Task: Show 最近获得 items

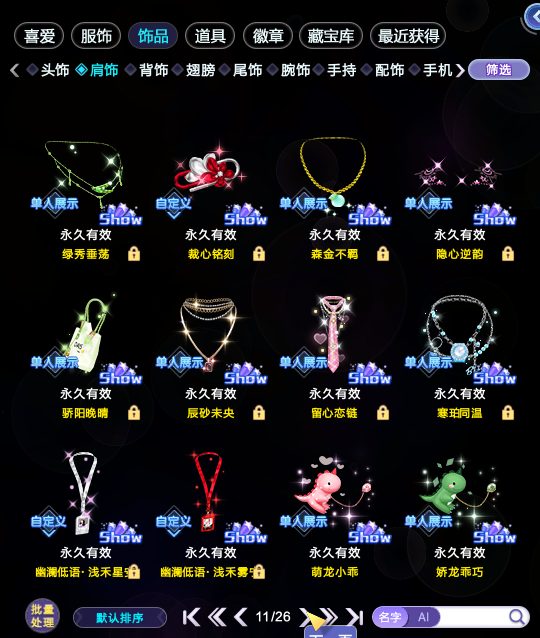Action: click(408, 36)
